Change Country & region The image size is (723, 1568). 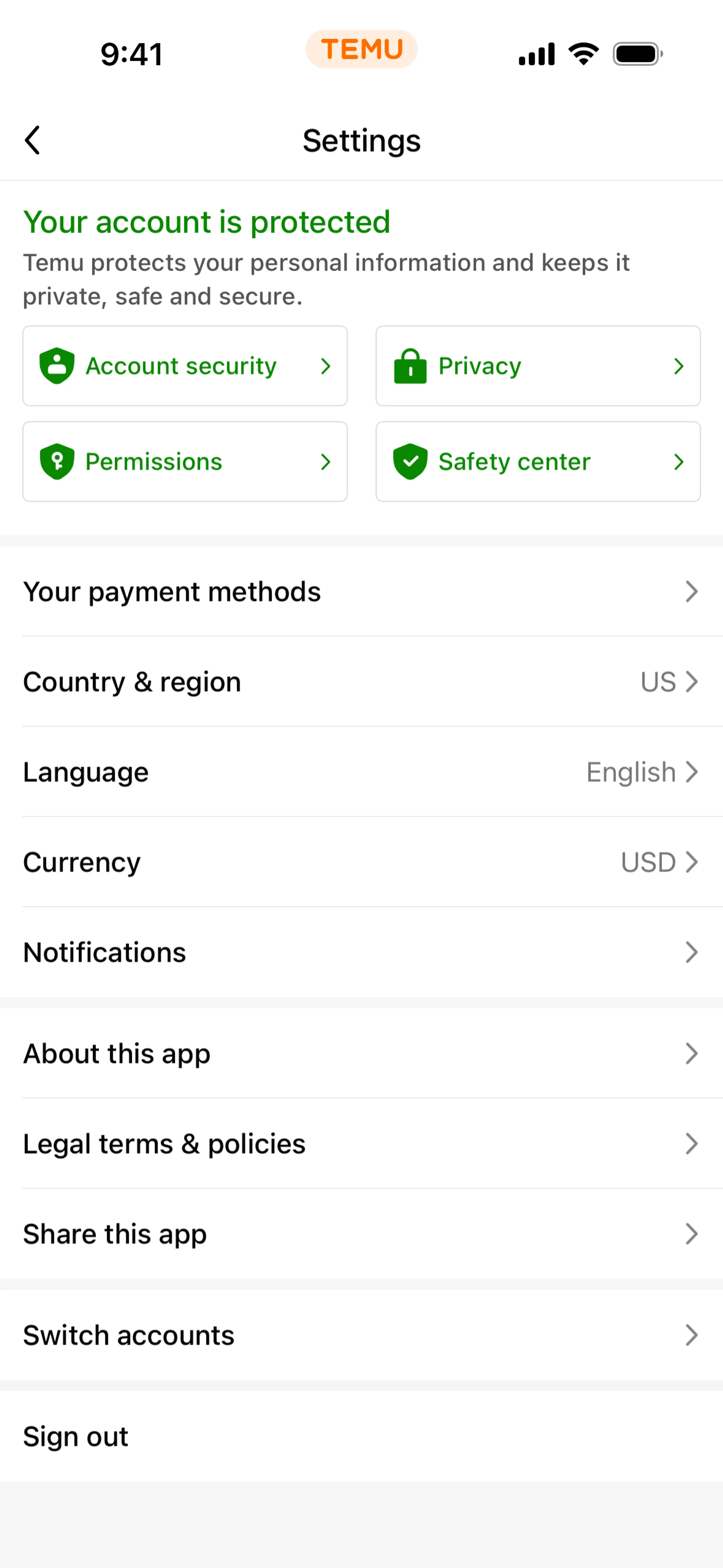point(361,682)
